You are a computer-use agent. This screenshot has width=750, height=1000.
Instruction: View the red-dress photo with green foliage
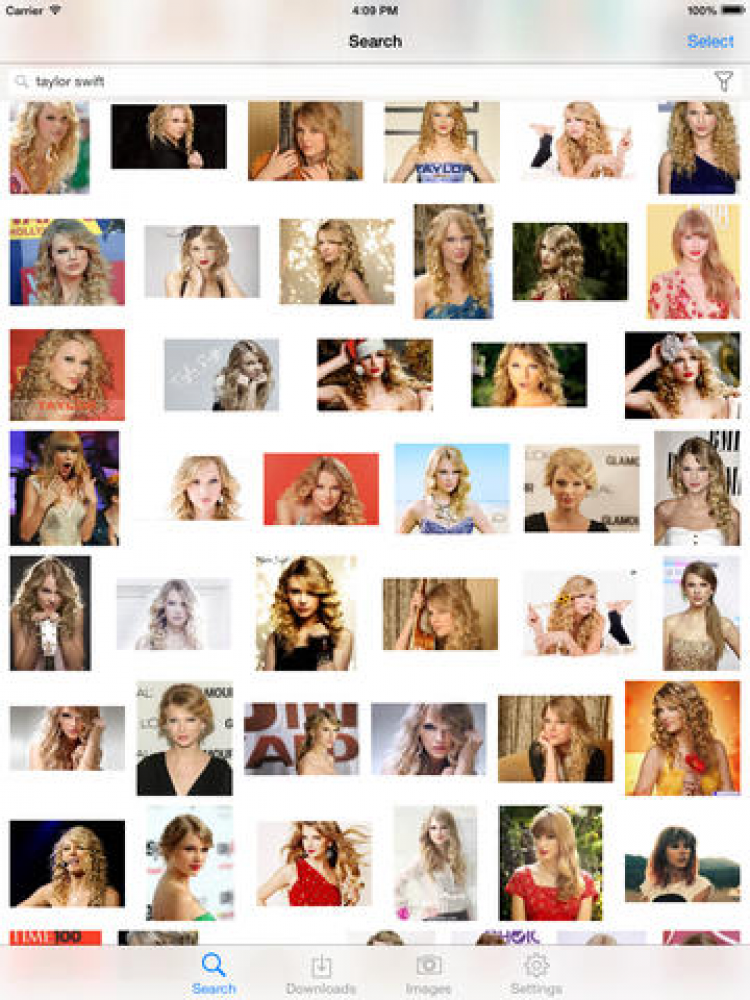tap(550, 863)
